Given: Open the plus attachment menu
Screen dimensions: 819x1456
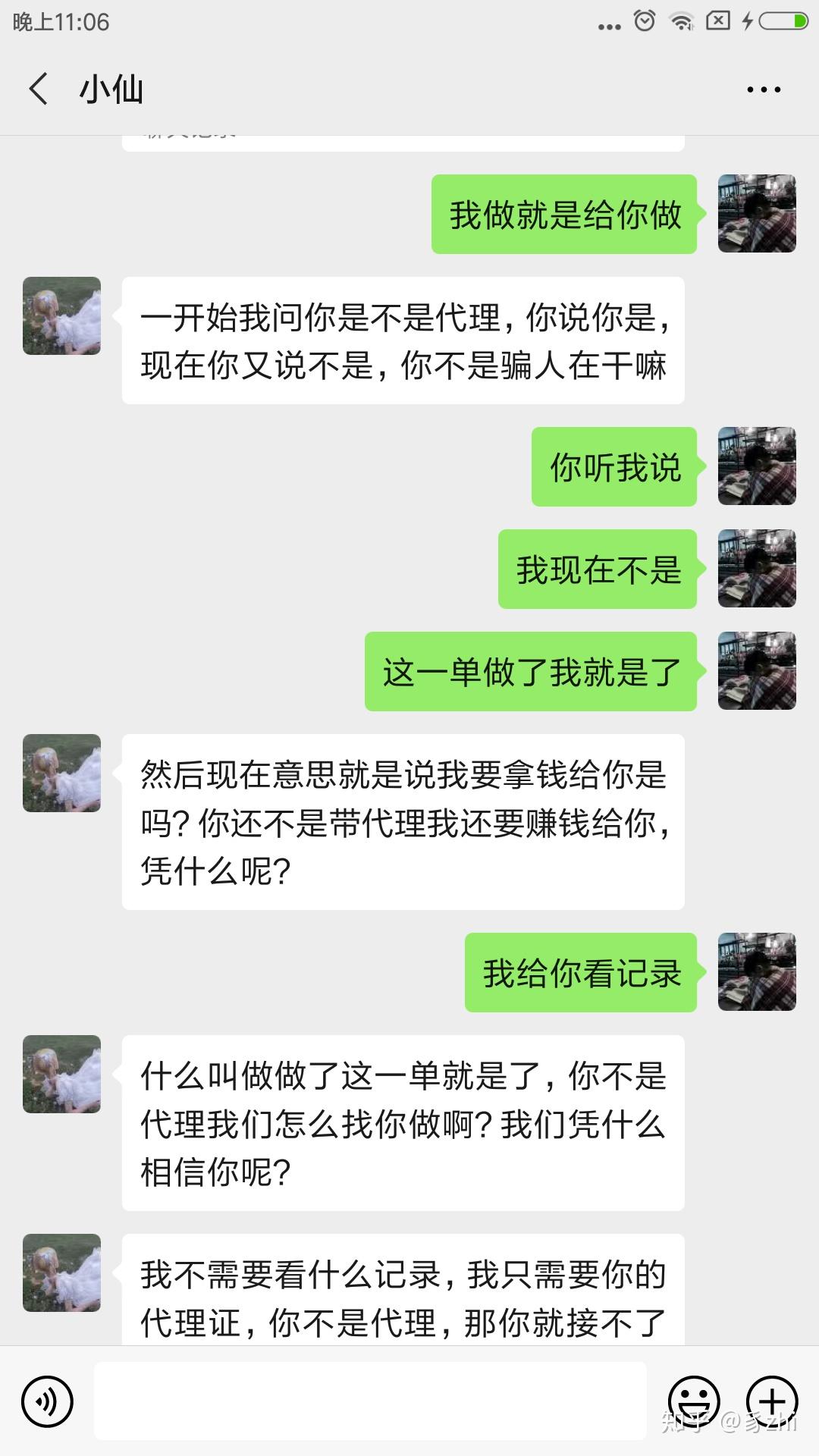Looking at the screenshot, I should tap(772, 1401).
